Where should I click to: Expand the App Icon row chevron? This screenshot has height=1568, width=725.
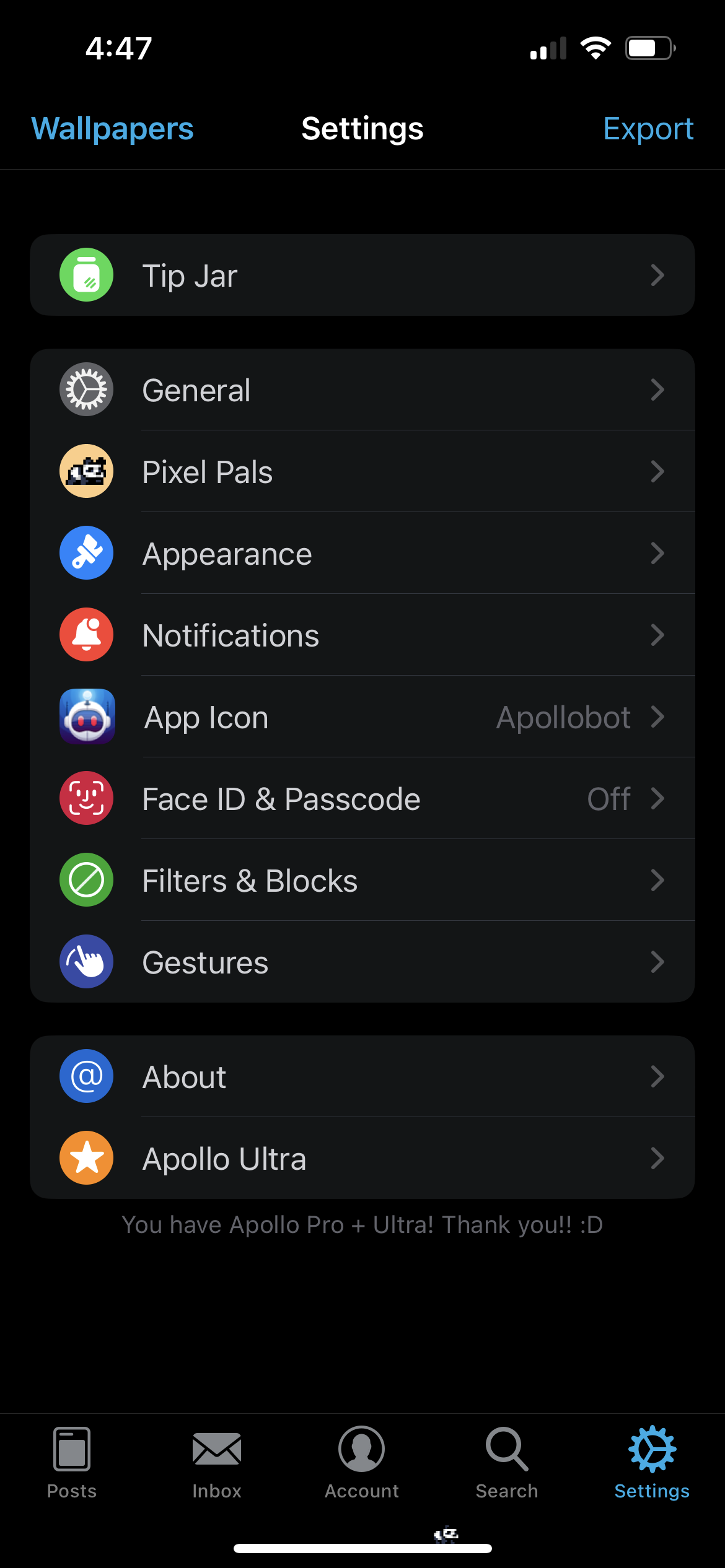click(x=657, y=716)
